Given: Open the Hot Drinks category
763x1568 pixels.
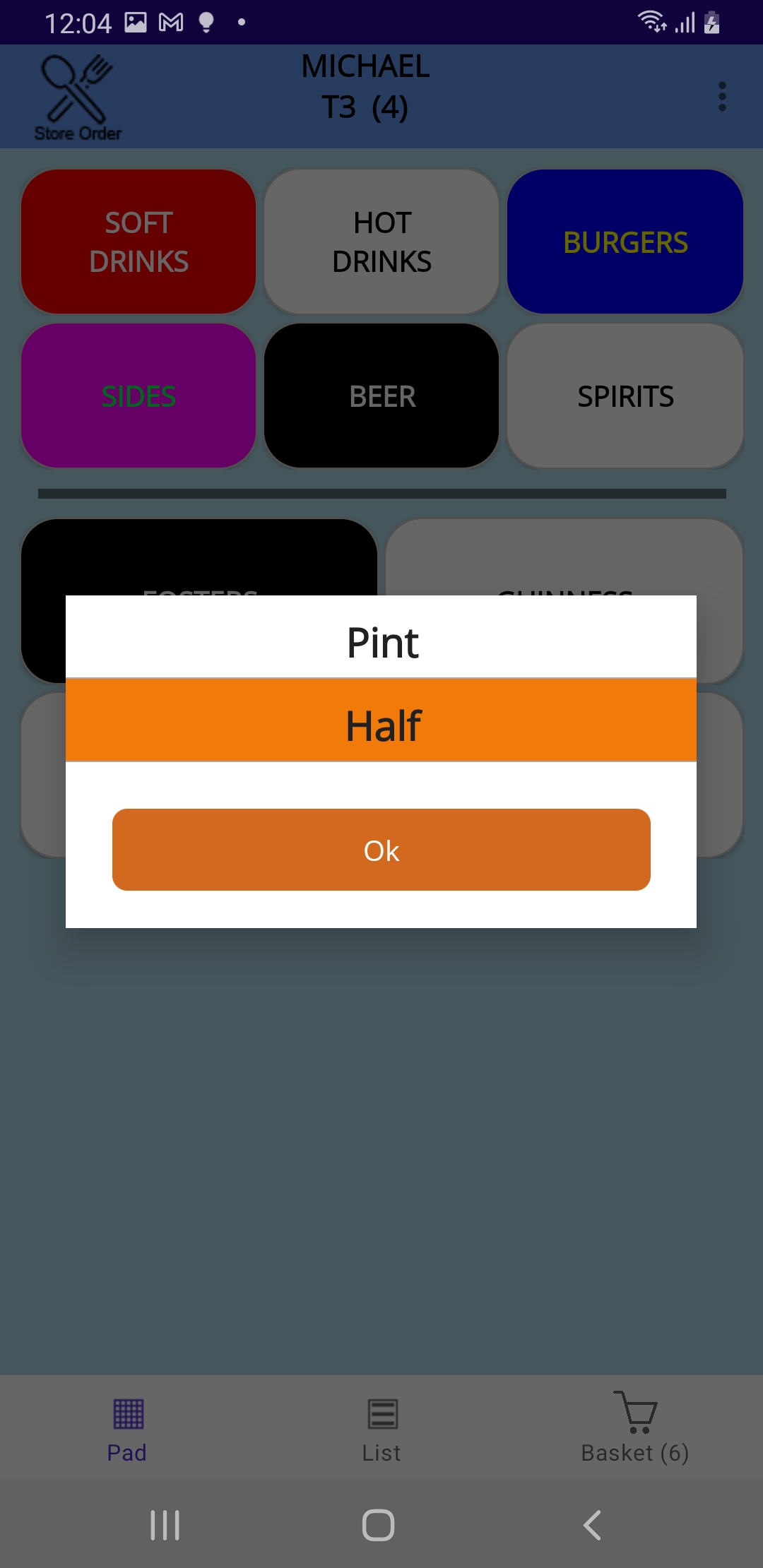Looking at the screenshot, I should pyautogui.click(x=381, y=242).
